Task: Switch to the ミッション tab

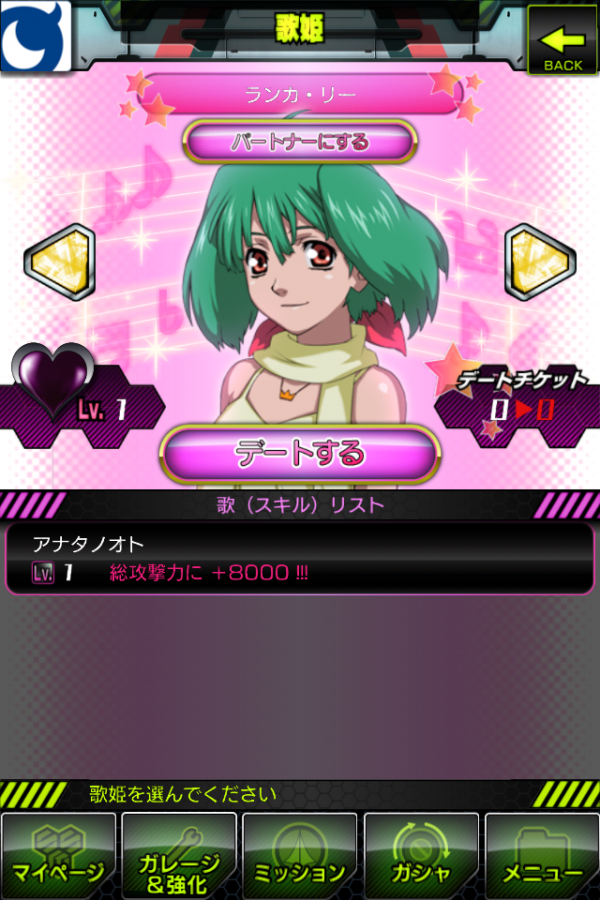Action: pos(300,856)
